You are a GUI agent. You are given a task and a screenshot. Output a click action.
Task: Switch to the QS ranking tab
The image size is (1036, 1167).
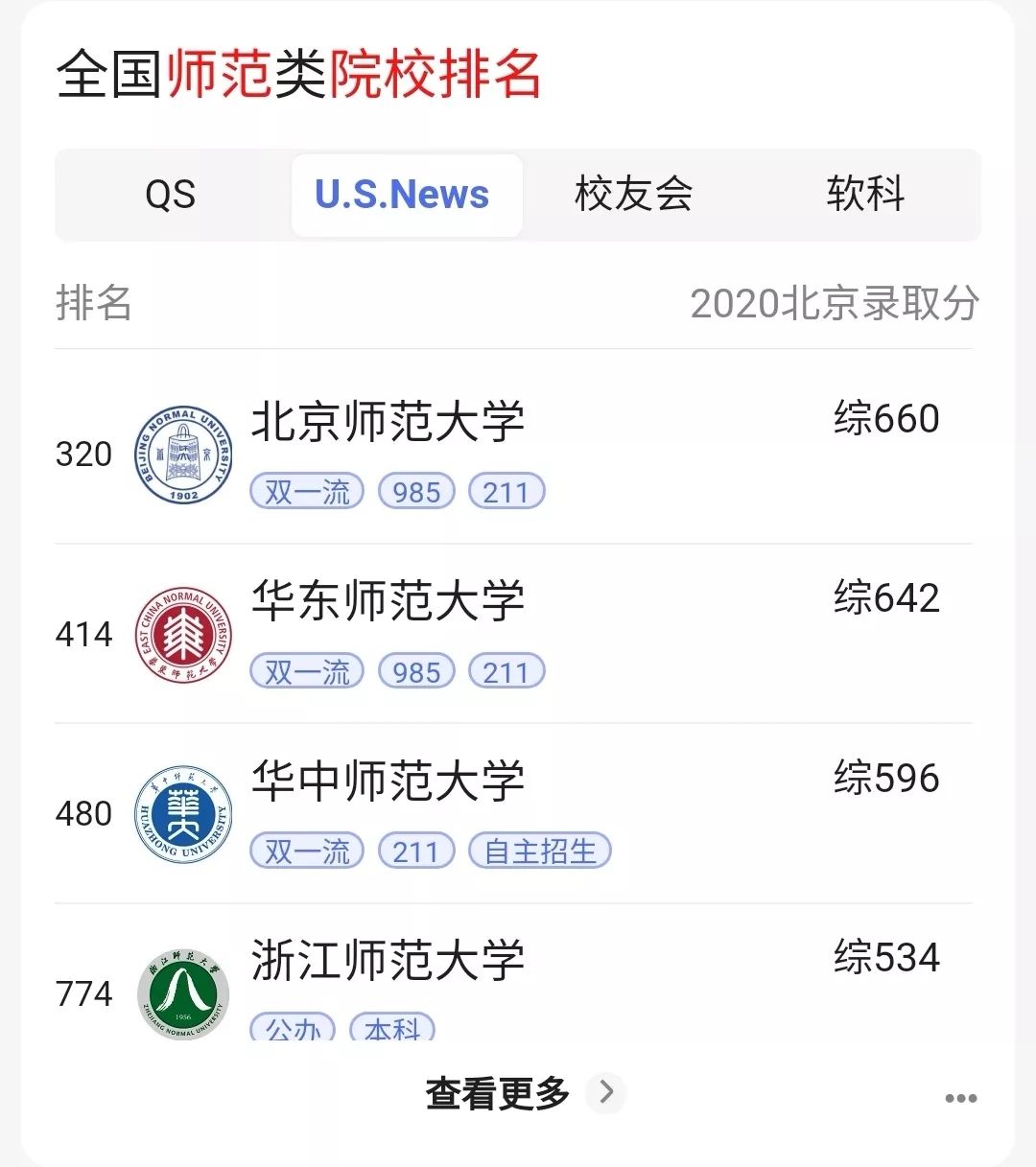coord(171,195)
